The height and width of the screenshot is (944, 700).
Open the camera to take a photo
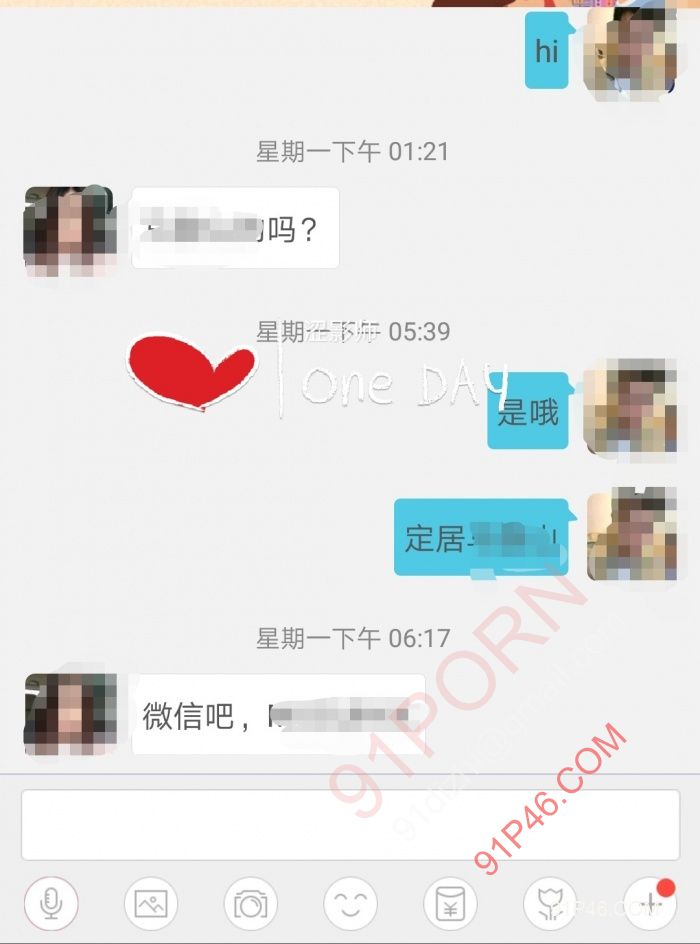click(250, 904)
